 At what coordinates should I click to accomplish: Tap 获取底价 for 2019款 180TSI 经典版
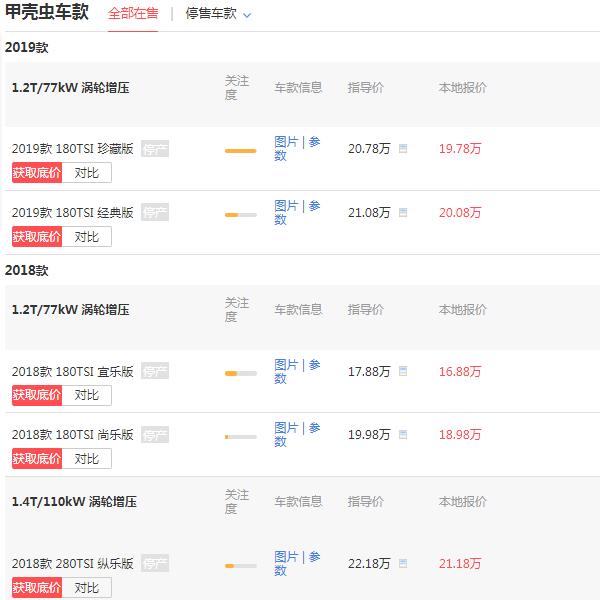(x=36, y=237)
